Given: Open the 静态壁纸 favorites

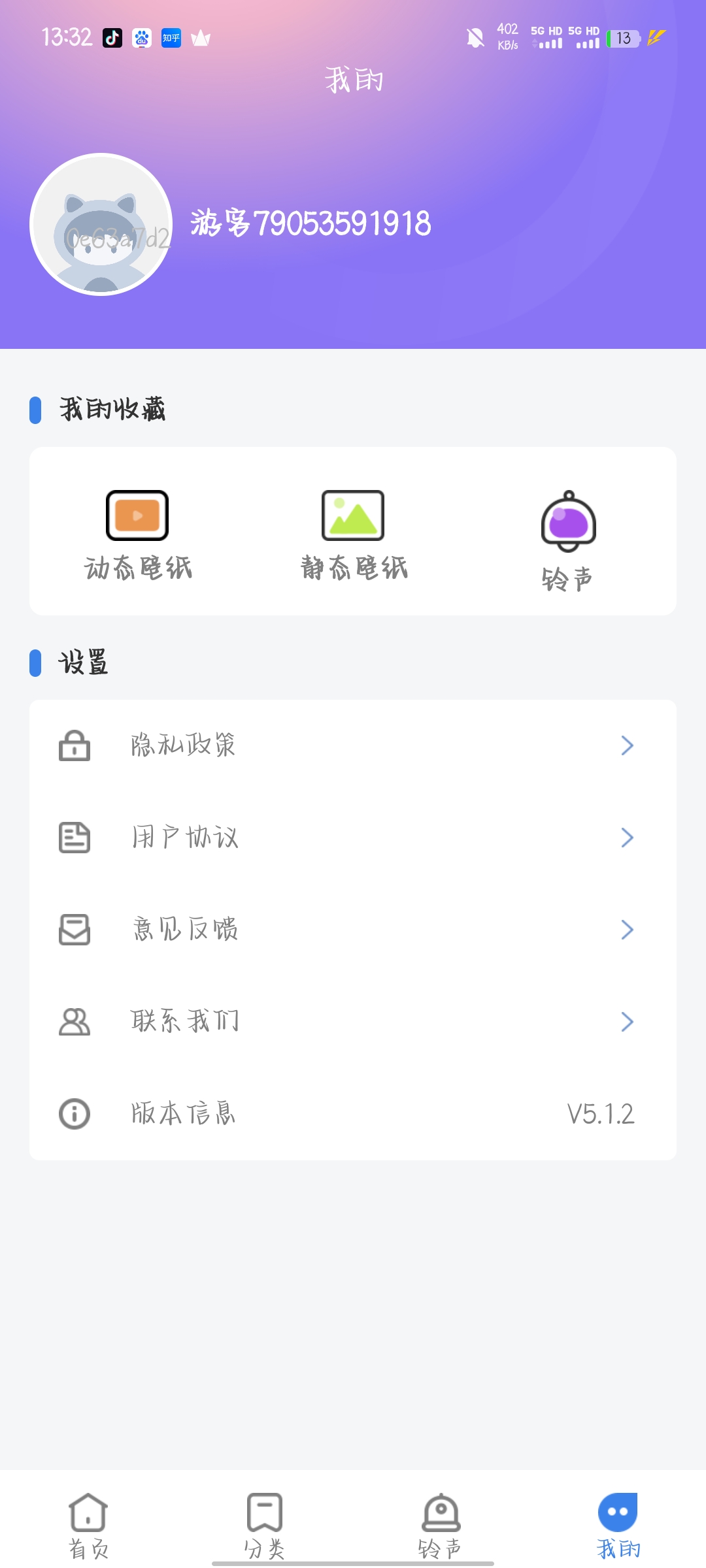Looking at the screenshot, I should 353,534.
